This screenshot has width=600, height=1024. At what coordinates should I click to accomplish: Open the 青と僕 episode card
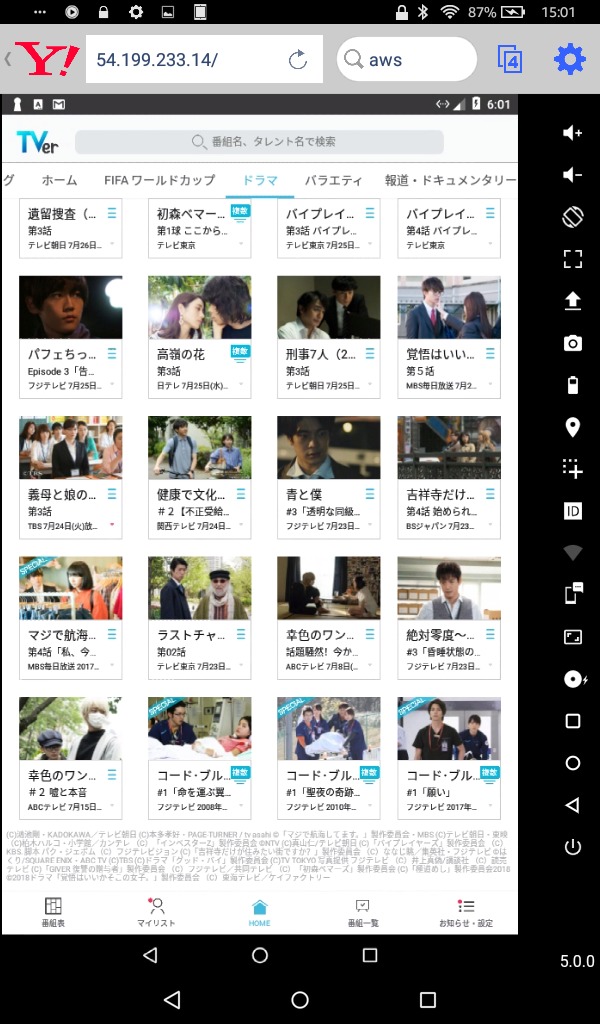(328, 477)
